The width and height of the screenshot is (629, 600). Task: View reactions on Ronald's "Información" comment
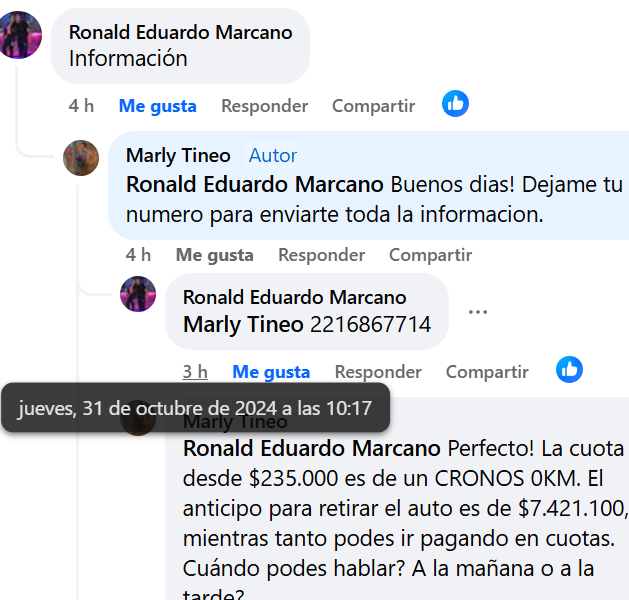coord(455,103)
